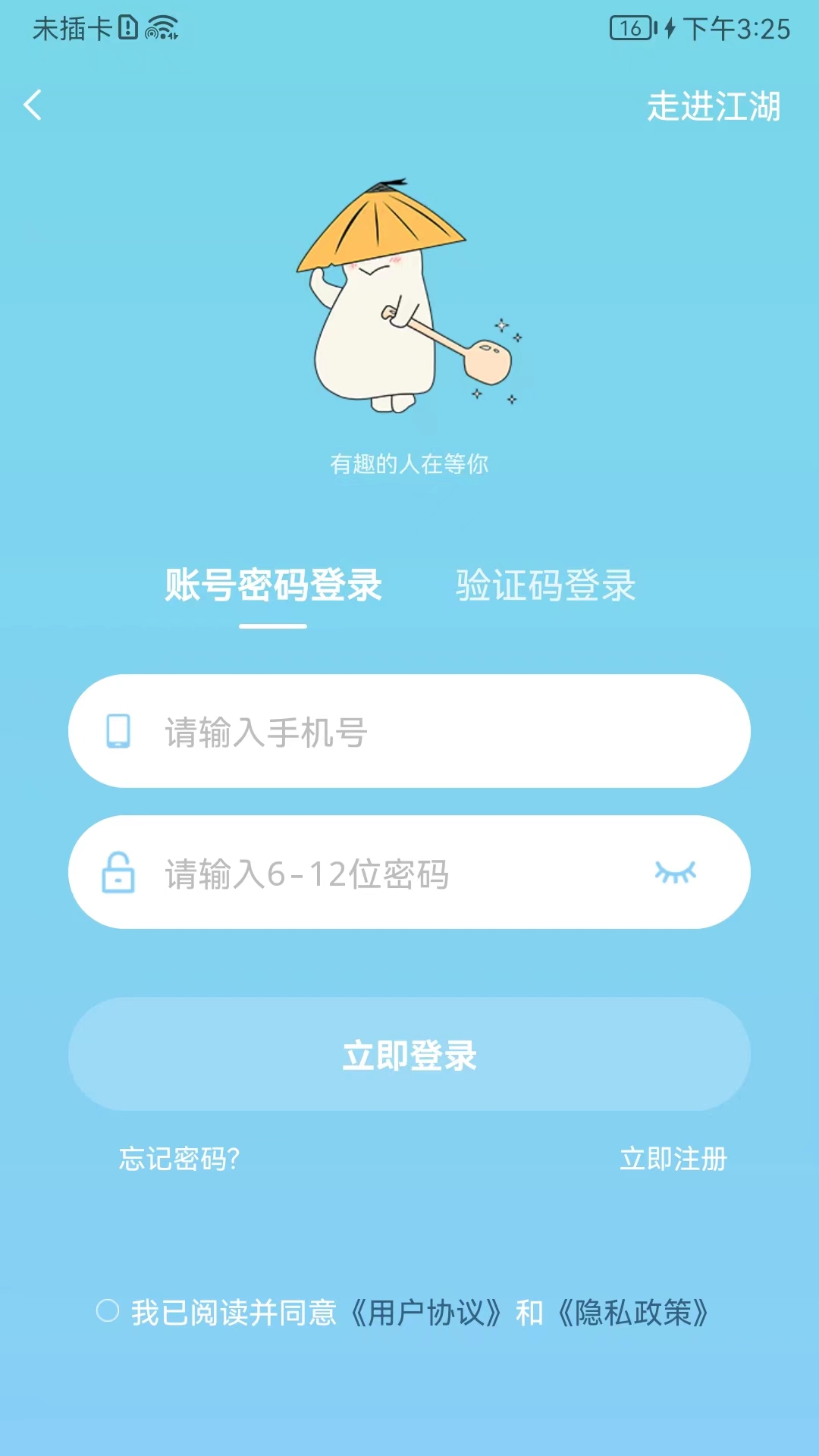Select the 账号密码登录 tab

click(x=273, y=586)
